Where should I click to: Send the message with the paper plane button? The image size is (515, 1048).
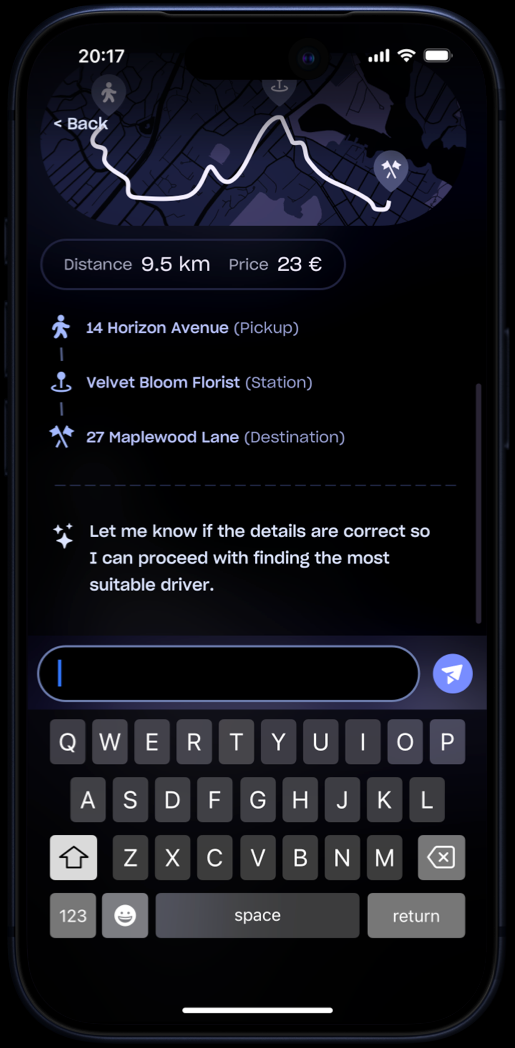(453, 674)
